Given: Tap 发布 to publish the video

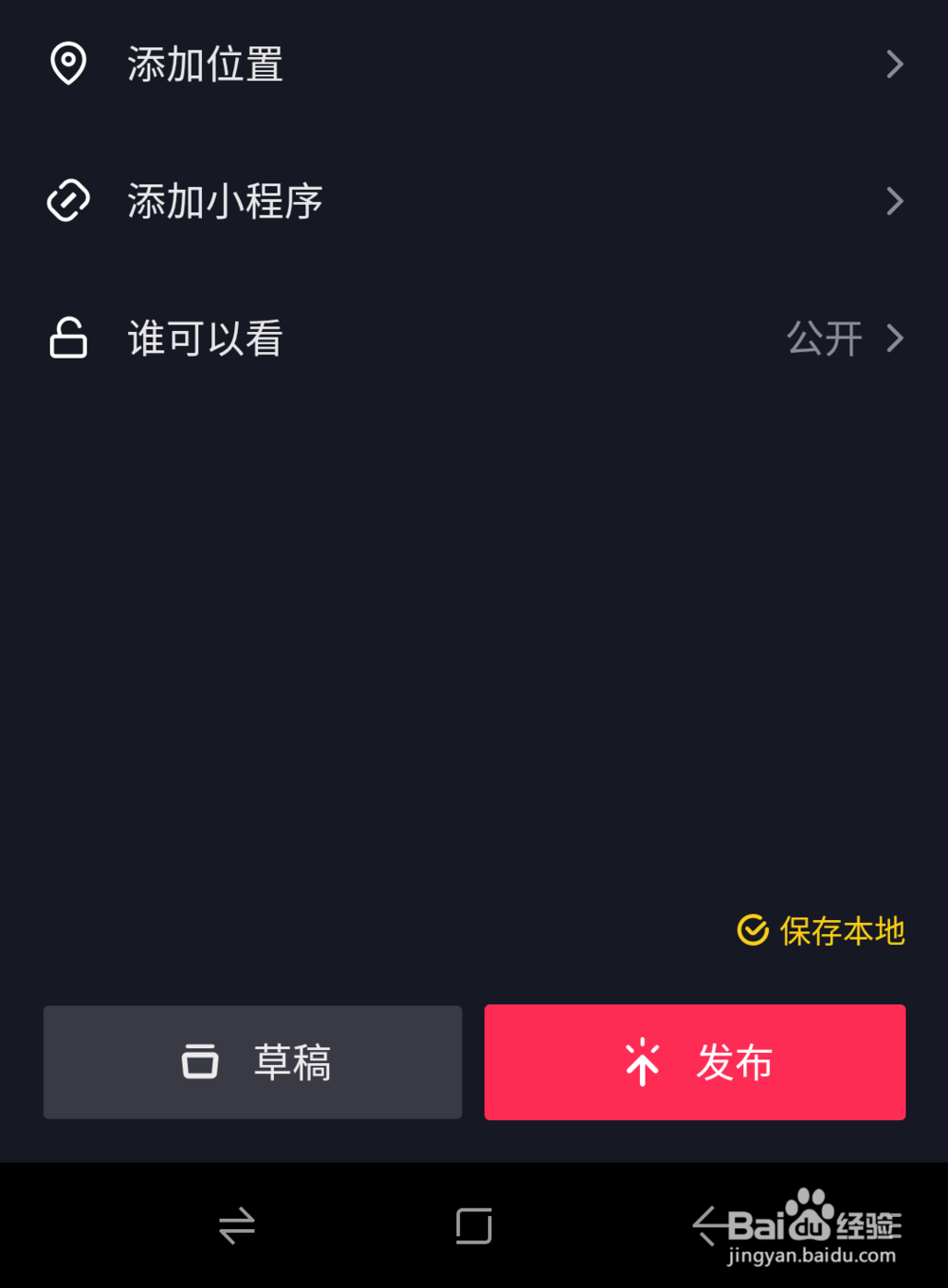Looking at the screenshot, I should [x=695, y=1062].
